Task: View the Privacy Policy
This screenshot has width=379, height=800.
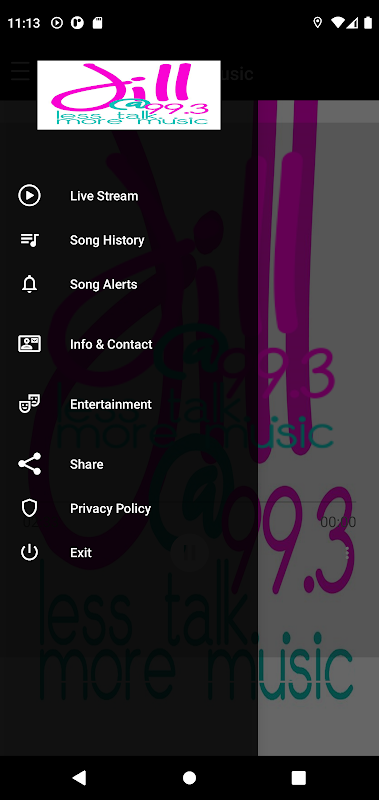Action: point(129,508)
